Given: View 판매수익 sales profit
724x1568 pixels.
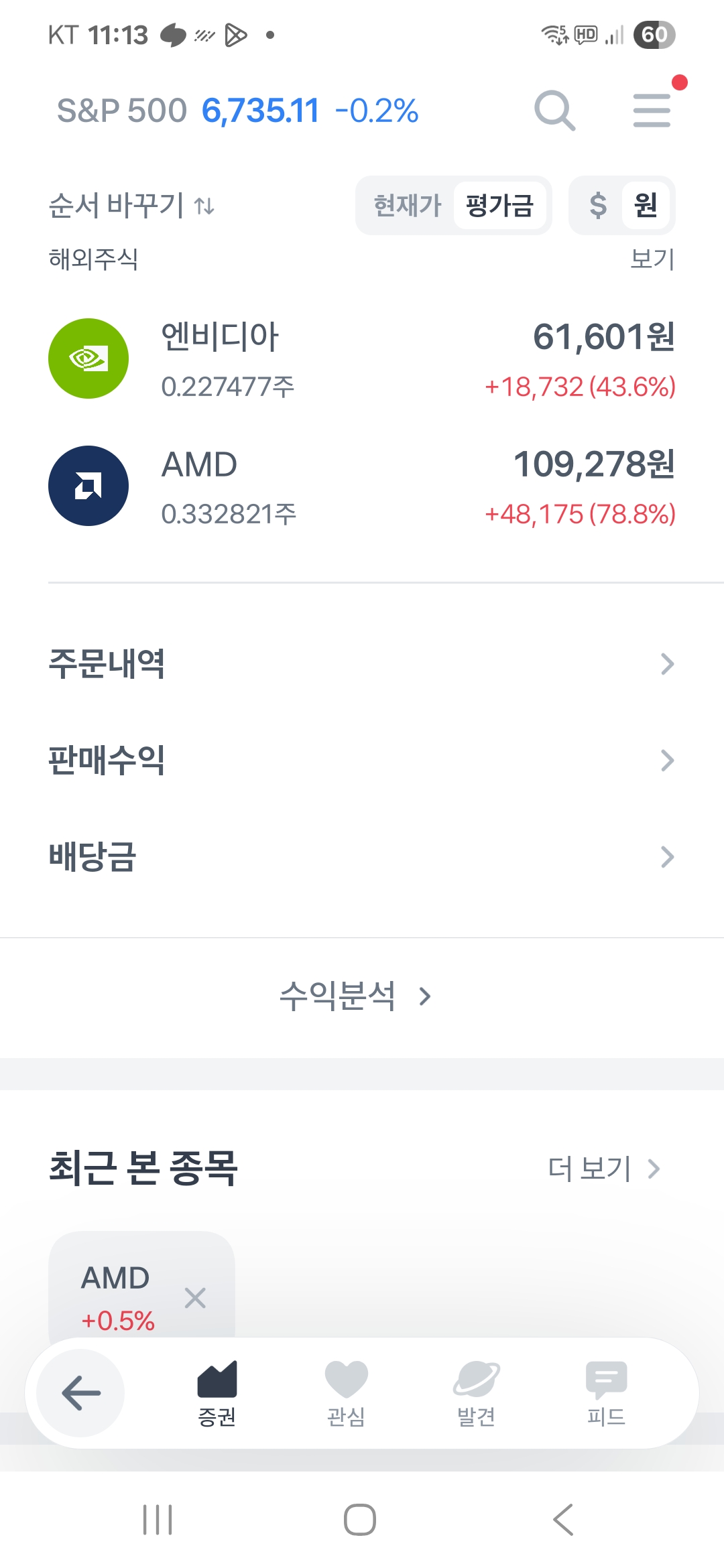Looking at the screenshot, I should click(x=362, y=761).
